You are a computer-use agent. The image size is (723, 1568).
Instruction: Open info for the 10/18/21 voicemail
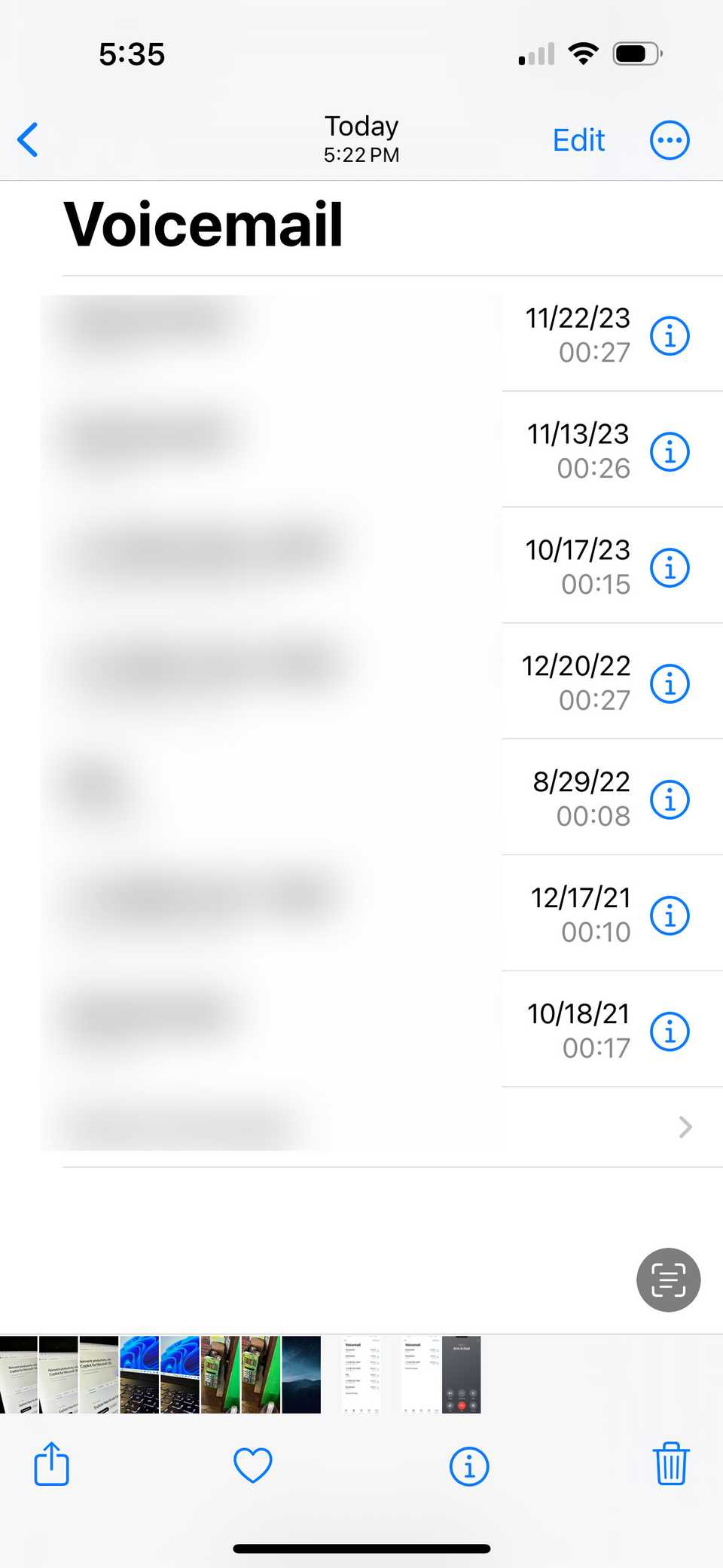[x=670, y=1031]
